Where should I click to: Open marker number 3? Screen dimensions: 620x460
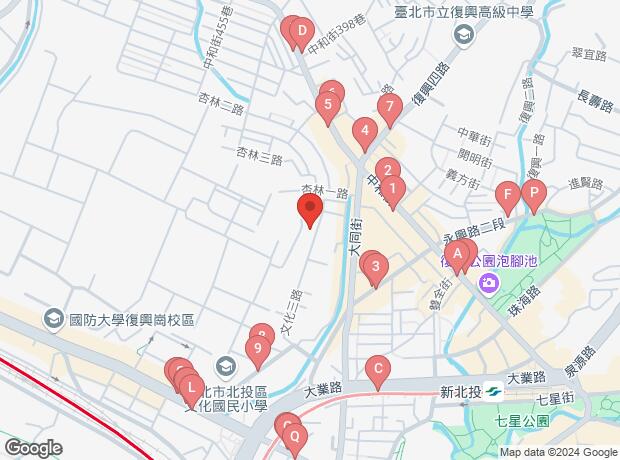[x=374, y=266]
